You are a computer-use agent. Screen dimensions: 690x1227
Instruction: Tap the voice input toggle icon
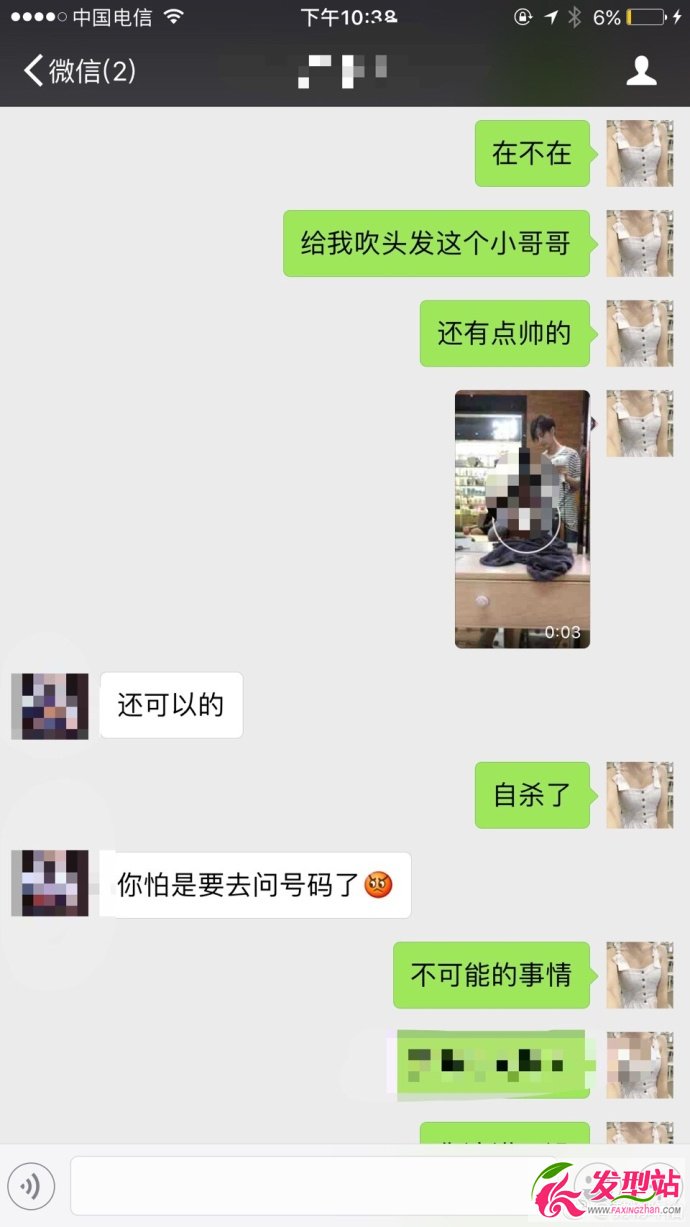tap(30, 1186)
